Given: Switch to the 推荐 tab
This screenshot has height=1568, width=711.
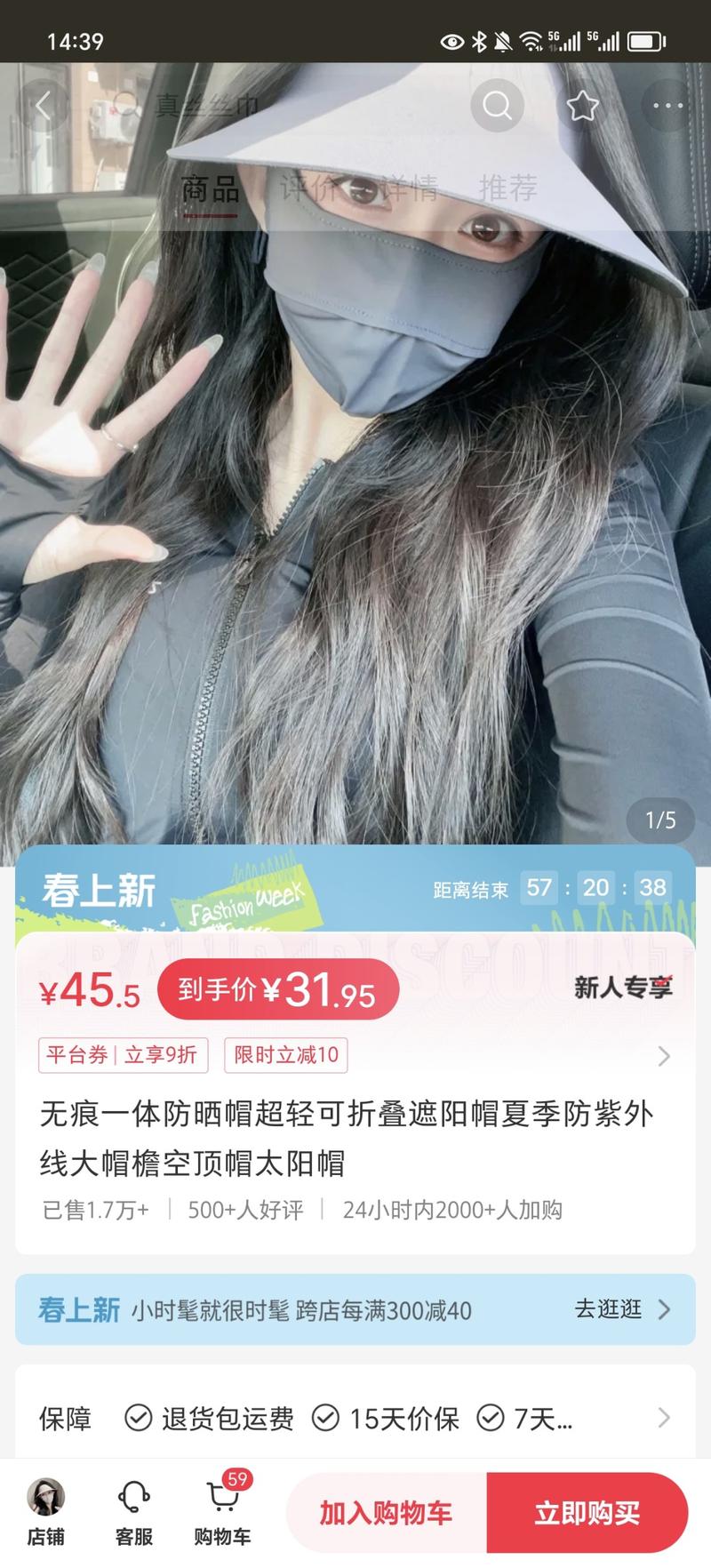Looking at the screenshot, I should (507, 188).
